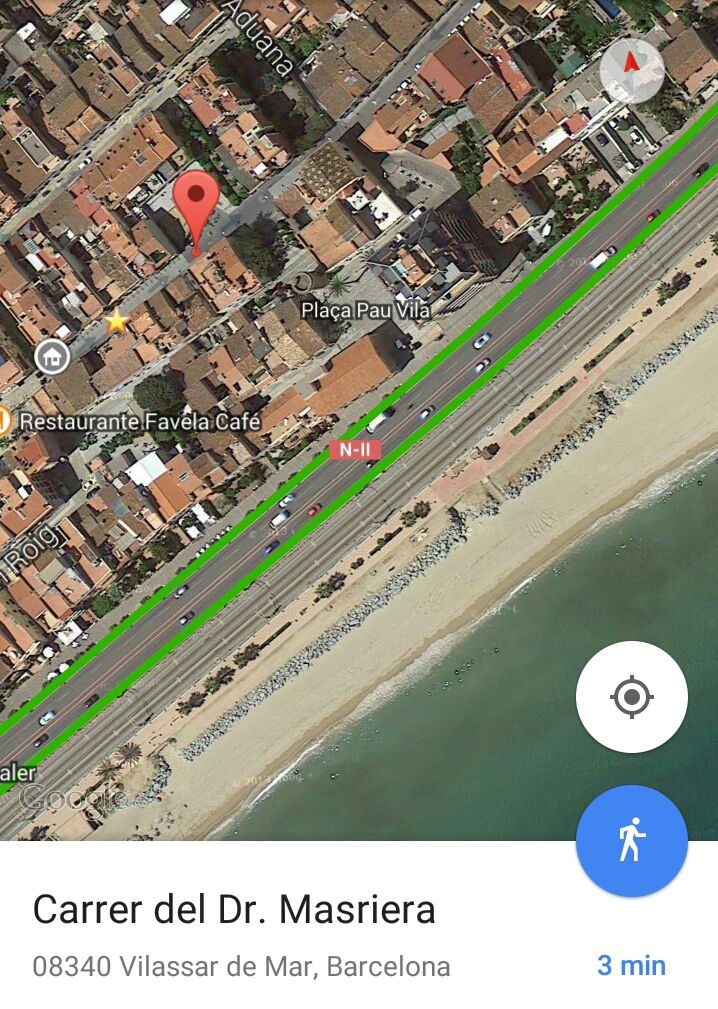
Task: Tap the compass to reset map orientation
Action: (x=632, y=70)
